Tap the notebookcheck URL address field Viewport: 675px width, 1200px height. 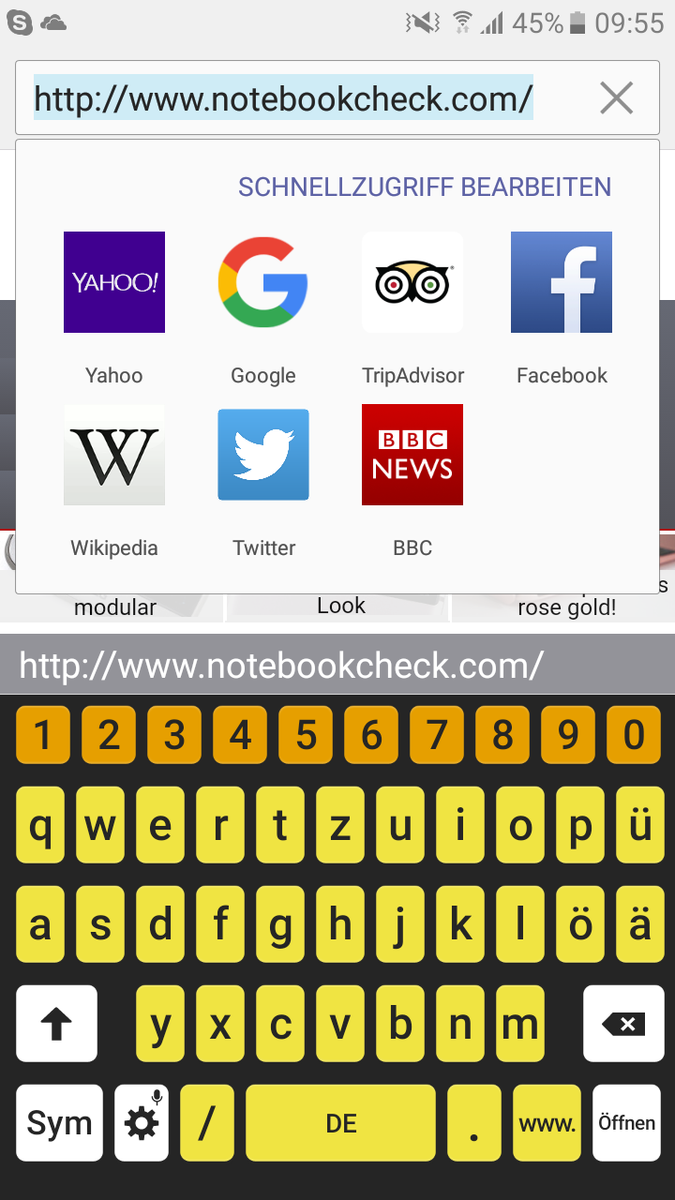tap(283, 98)
